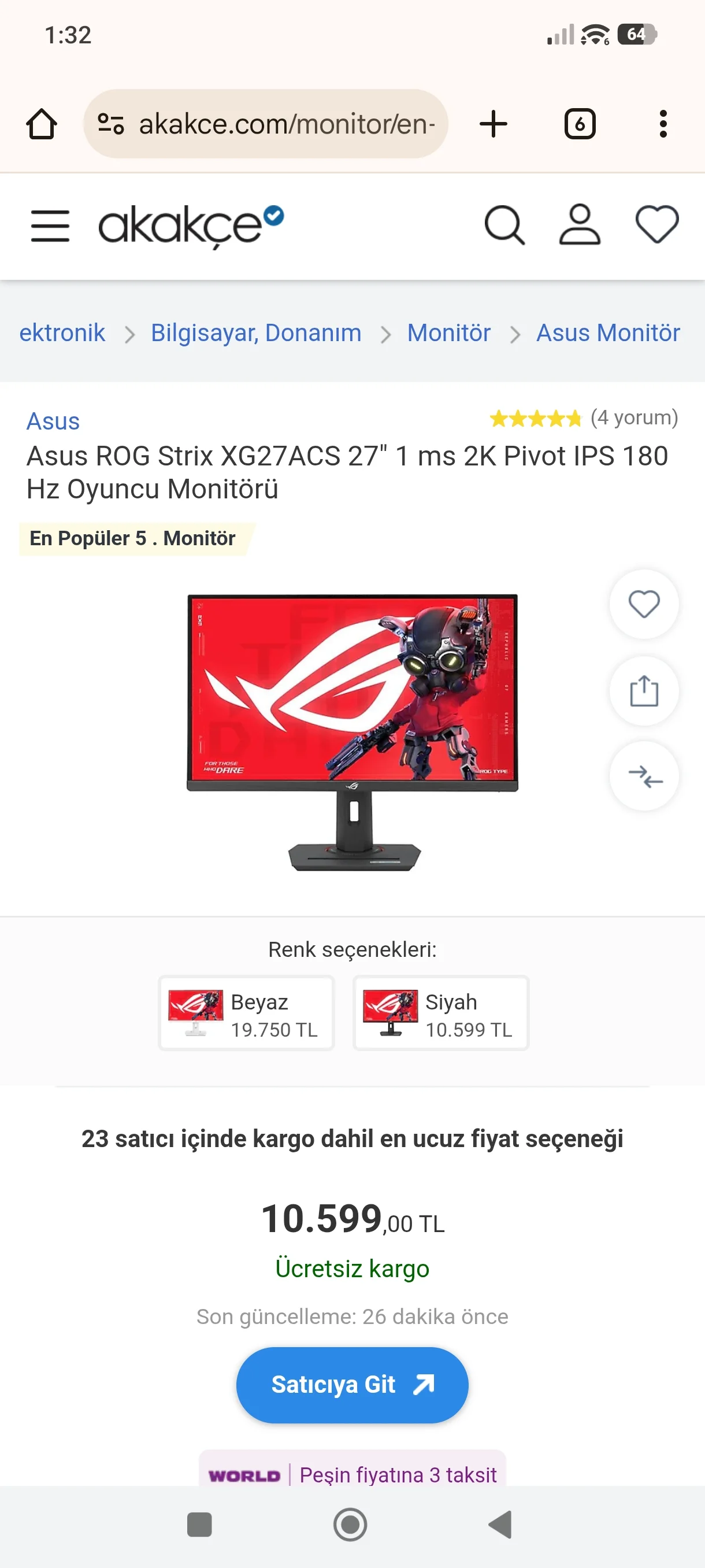Open the akakçe site search
This screenshot has height=1568, width=705.
tap(504, 225)
